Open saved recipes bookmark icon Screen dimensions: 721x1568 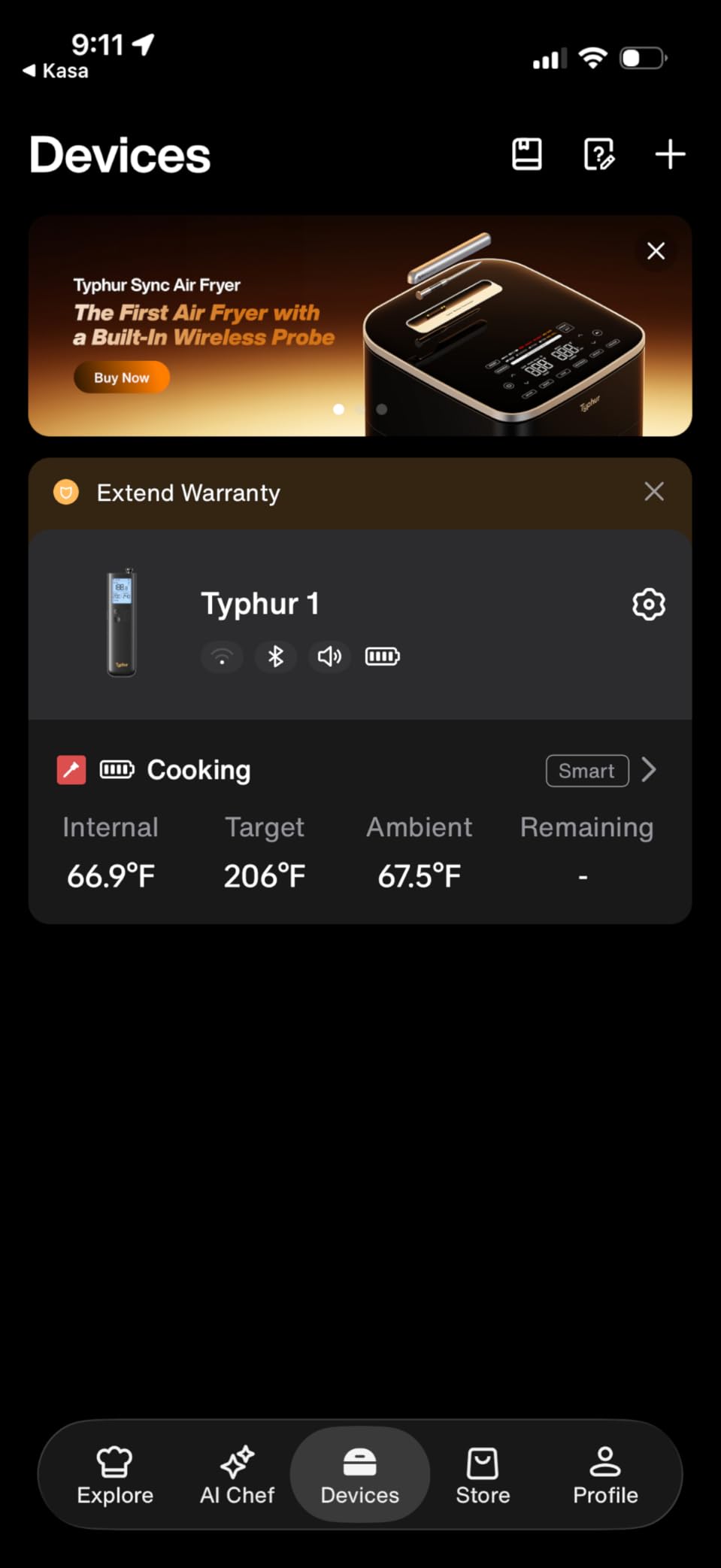[526, 154]
